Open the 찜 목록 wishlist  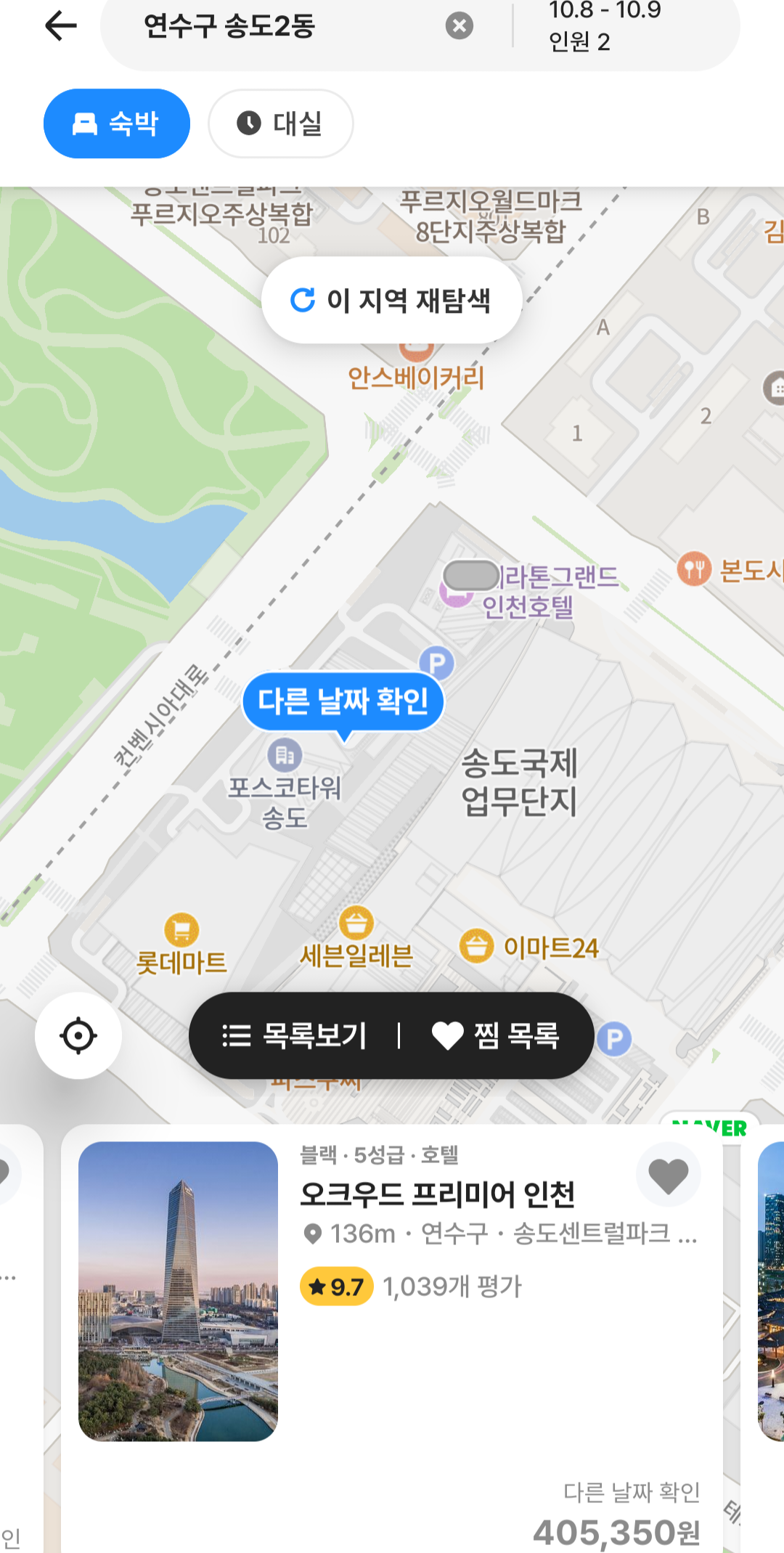coord(497,1035)
